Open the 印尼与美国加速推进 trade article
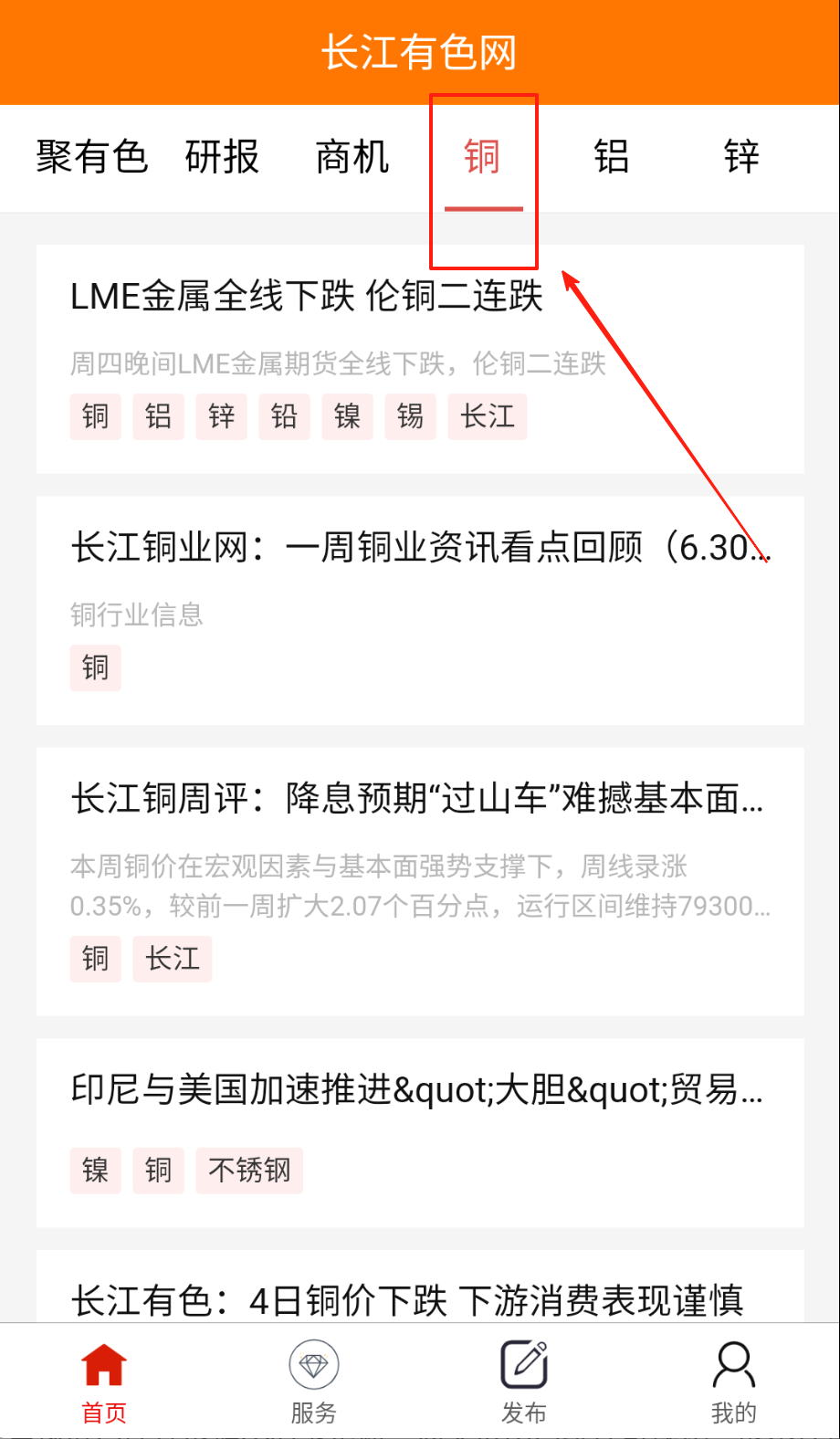840x1439 pixels. [x=416, y=1089]
